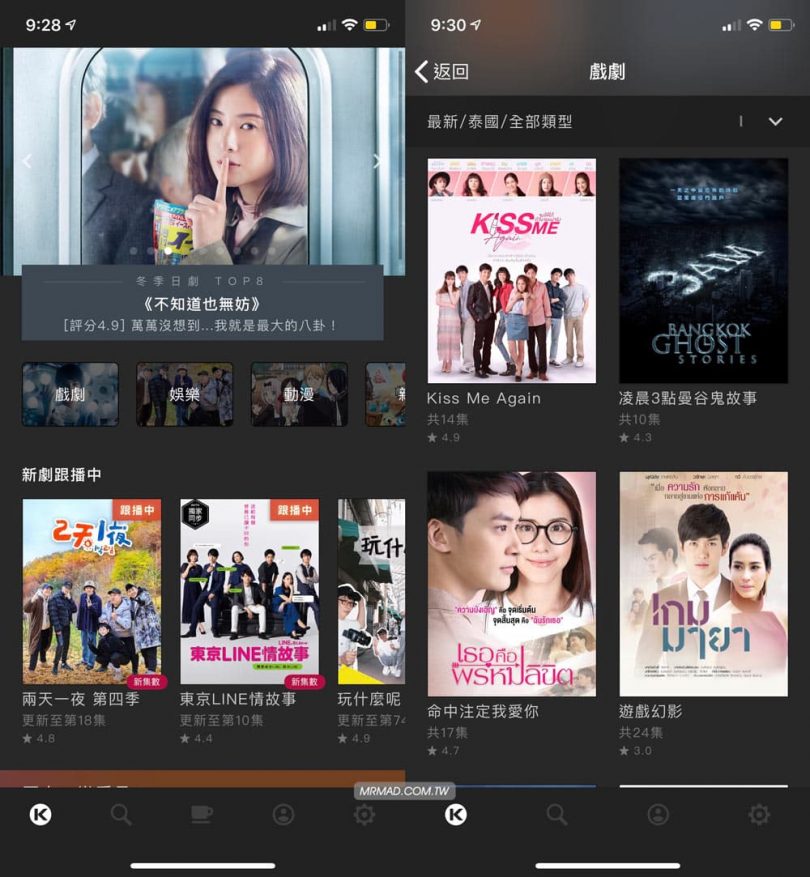810x877 pixels.
Task: Show the next featured banner
Action: point(377,161)
